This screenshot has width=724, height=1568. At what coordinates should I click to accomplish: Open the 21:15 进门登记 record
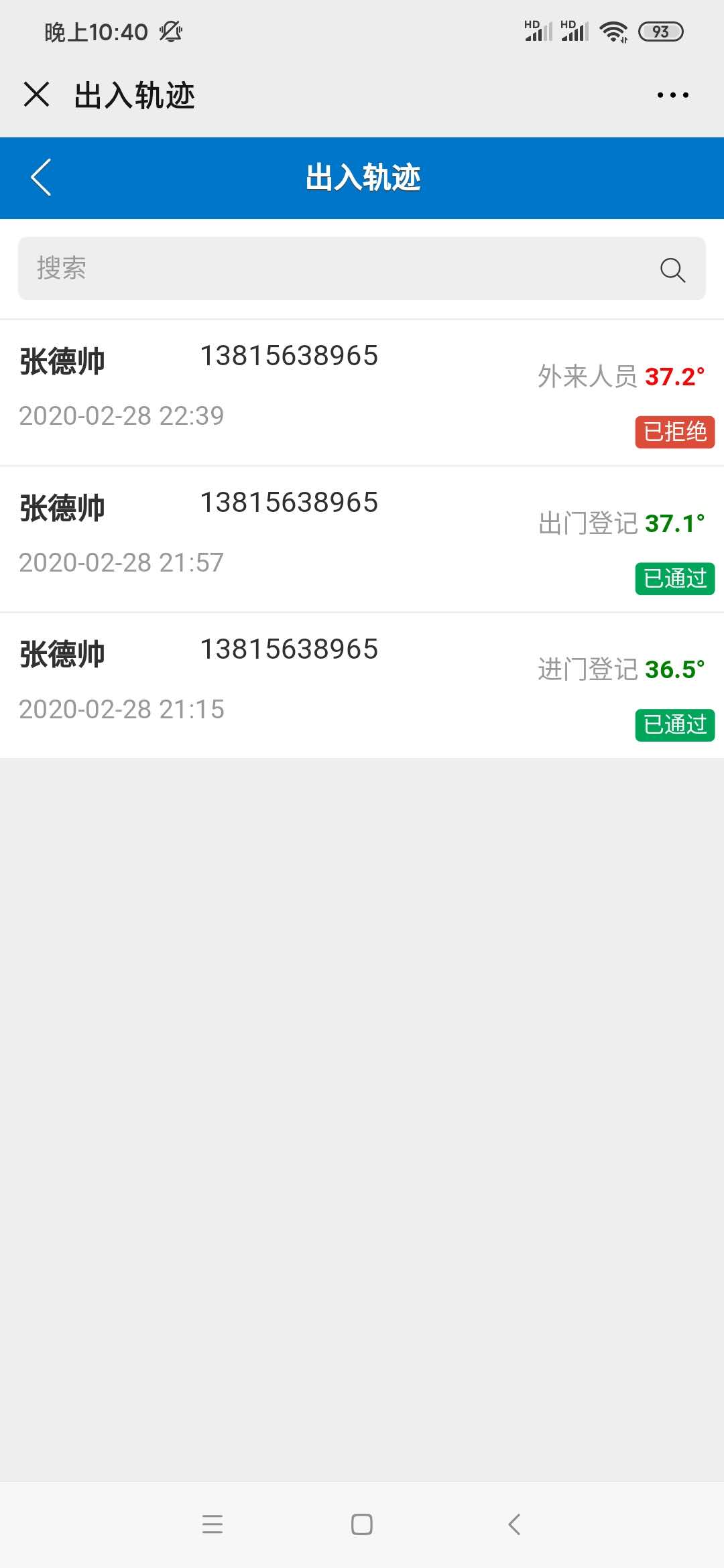click(x=362, y=685)
